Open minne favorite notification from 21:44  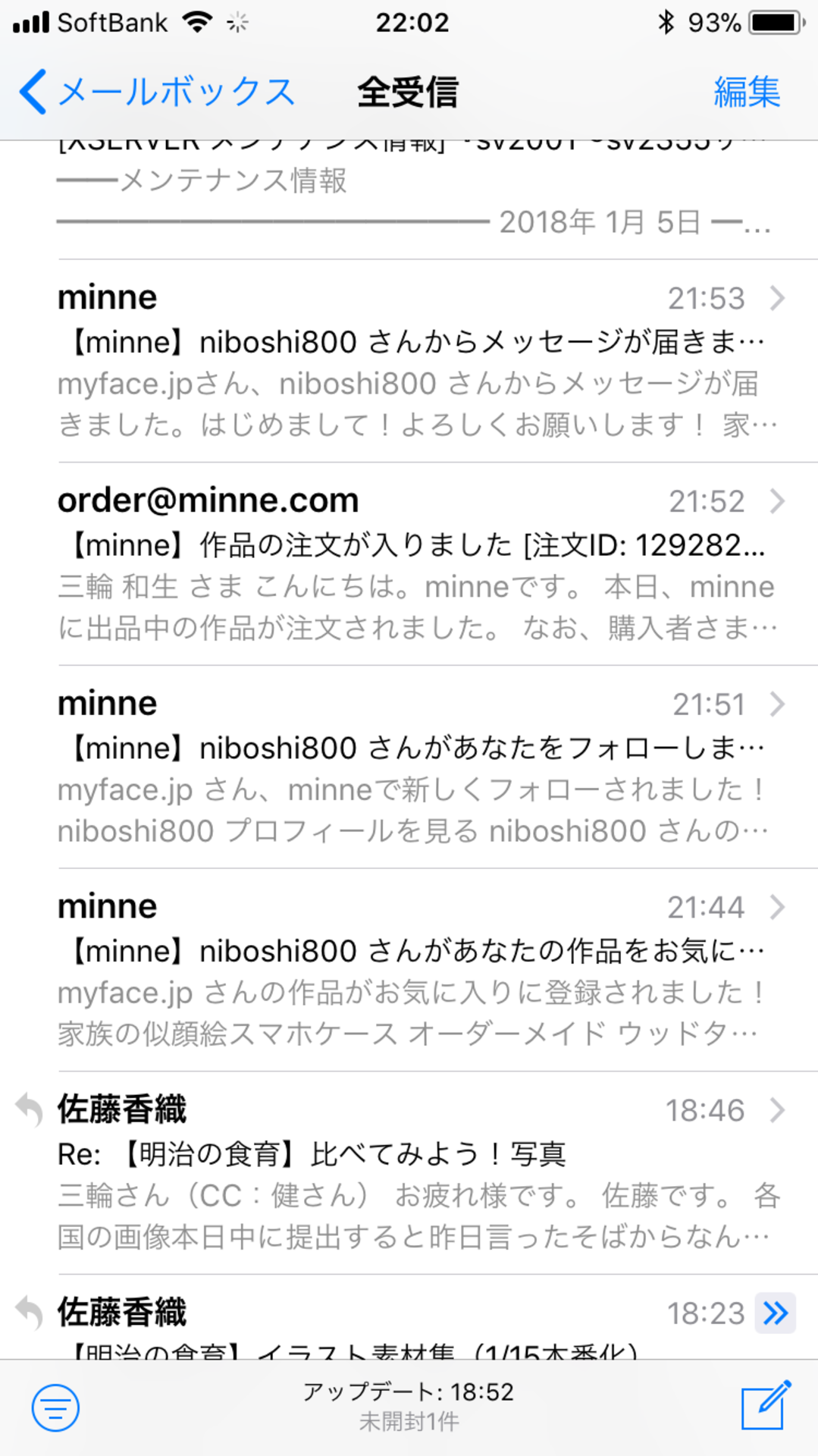(x=413, y=971)
